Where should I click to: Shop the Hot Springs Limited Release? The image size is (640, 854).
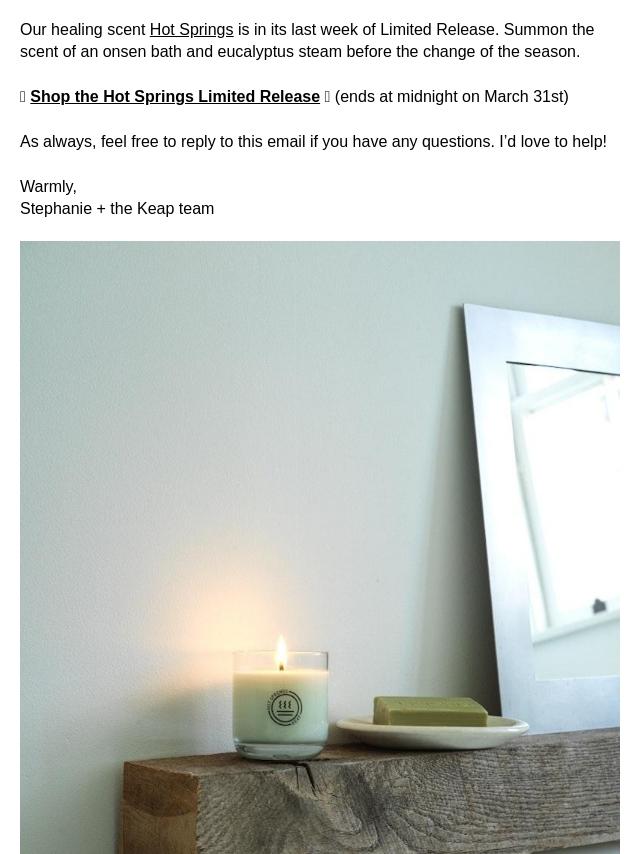tap(175, 96)
